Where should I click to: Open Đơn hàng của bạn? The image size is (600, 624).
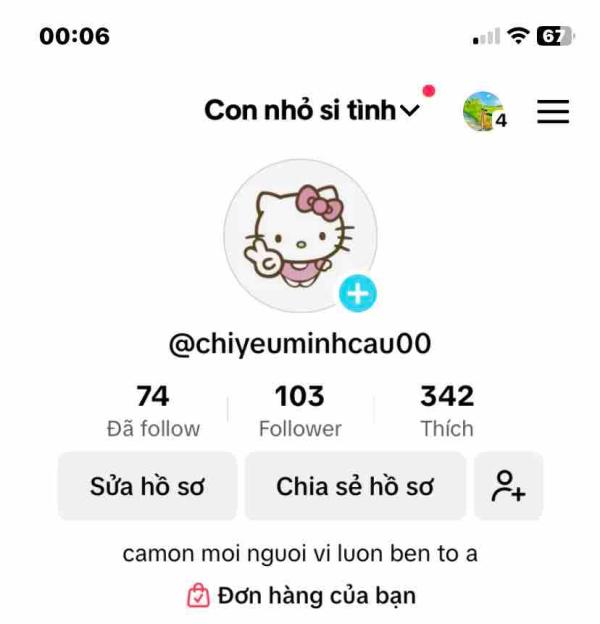click(x=301, y=596)
